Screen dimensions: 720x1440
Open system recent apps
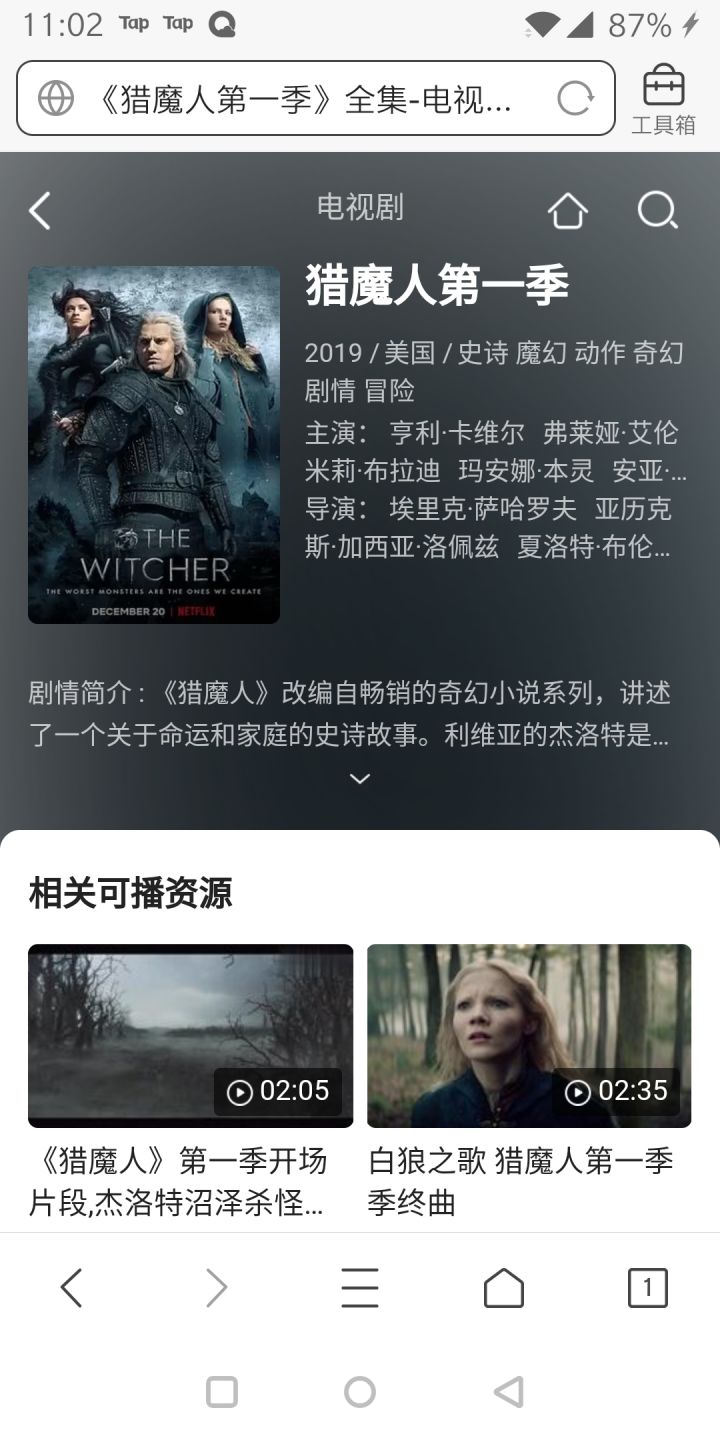[x=221, y=1392]
